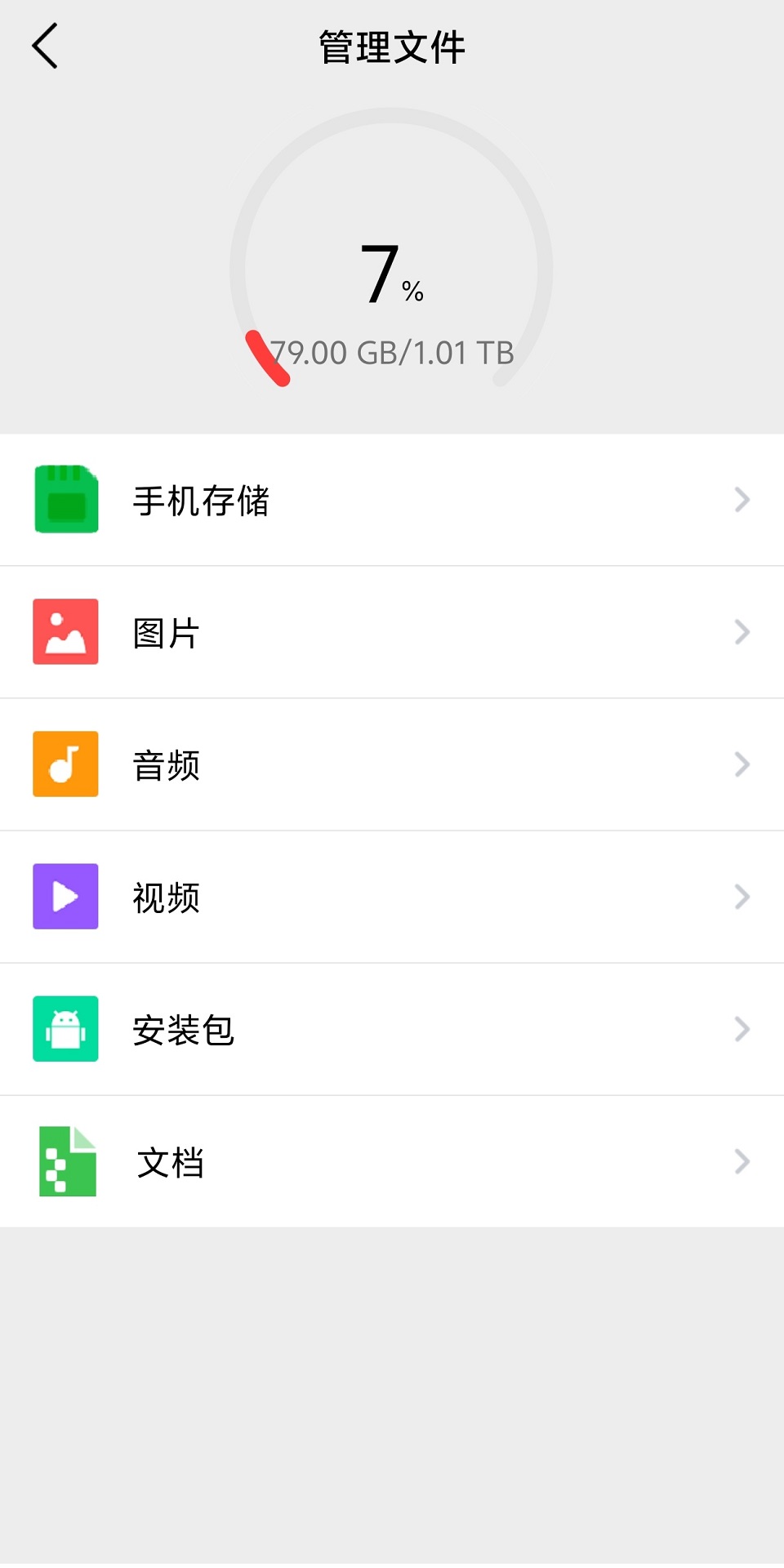This screenshot has height=1568, width=784.
Task: Click the green Android installer package icon
Action: (65, 1029)
